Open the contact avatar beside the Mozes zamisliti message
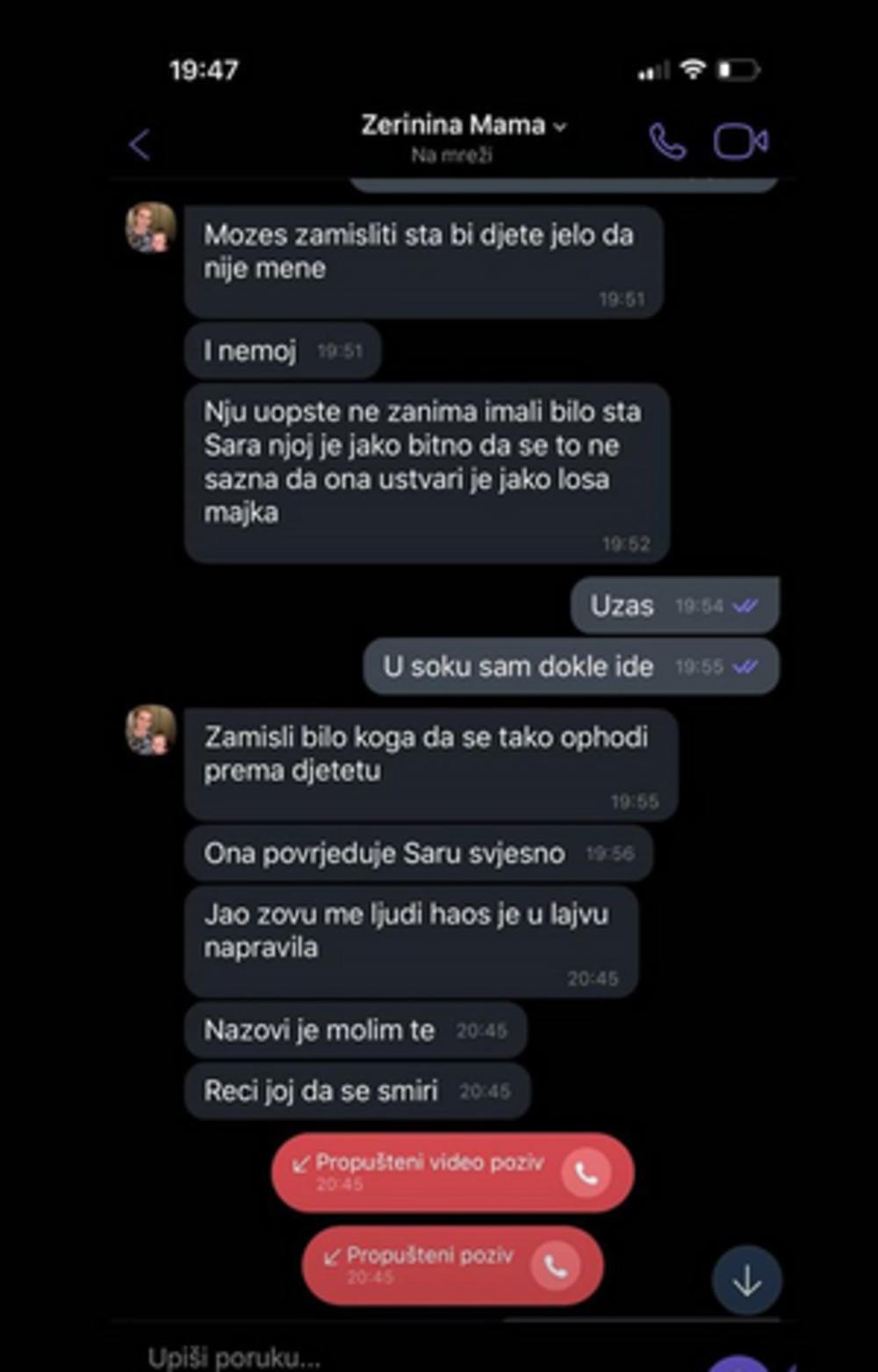Screen dimensions: 878x1372 coord(150,228)
